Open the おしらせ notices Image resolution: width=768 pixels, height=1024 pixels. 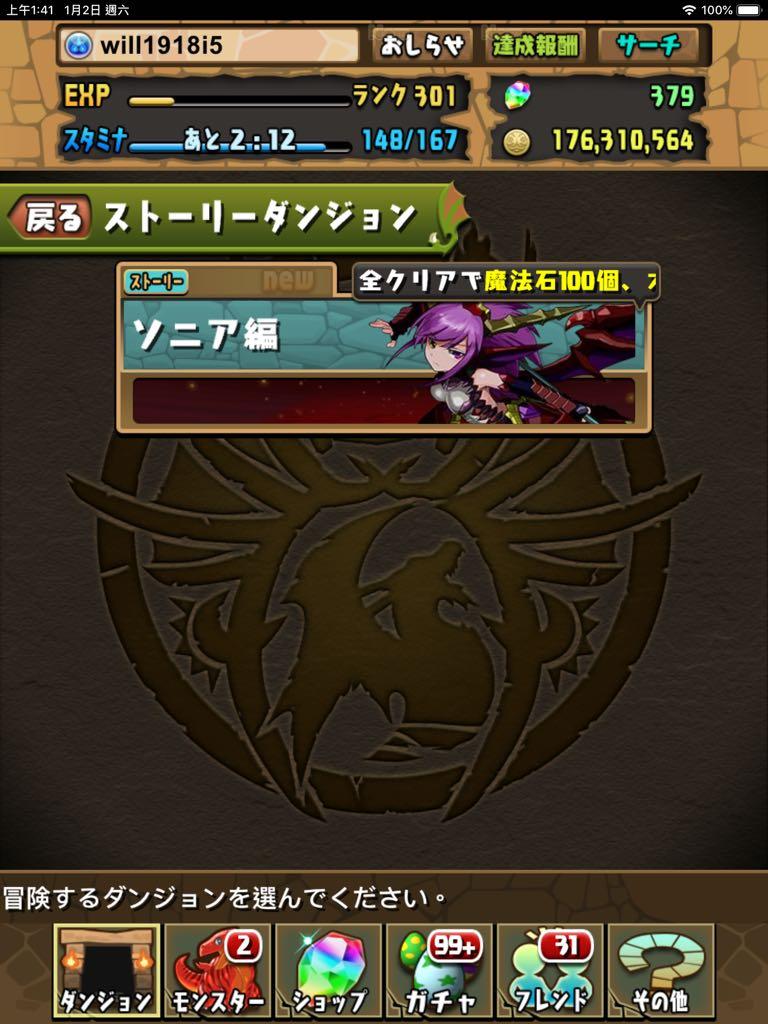pos(424,45)
